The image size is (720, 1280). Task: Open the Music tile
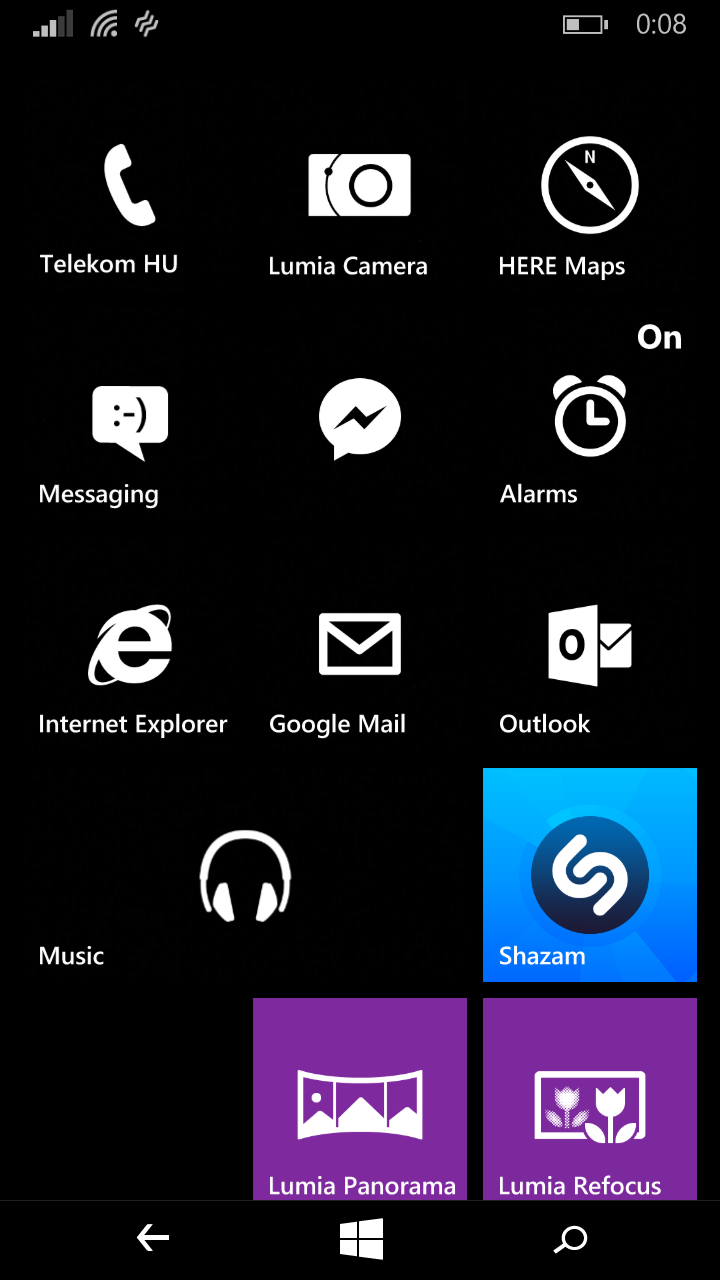[245, 875]
